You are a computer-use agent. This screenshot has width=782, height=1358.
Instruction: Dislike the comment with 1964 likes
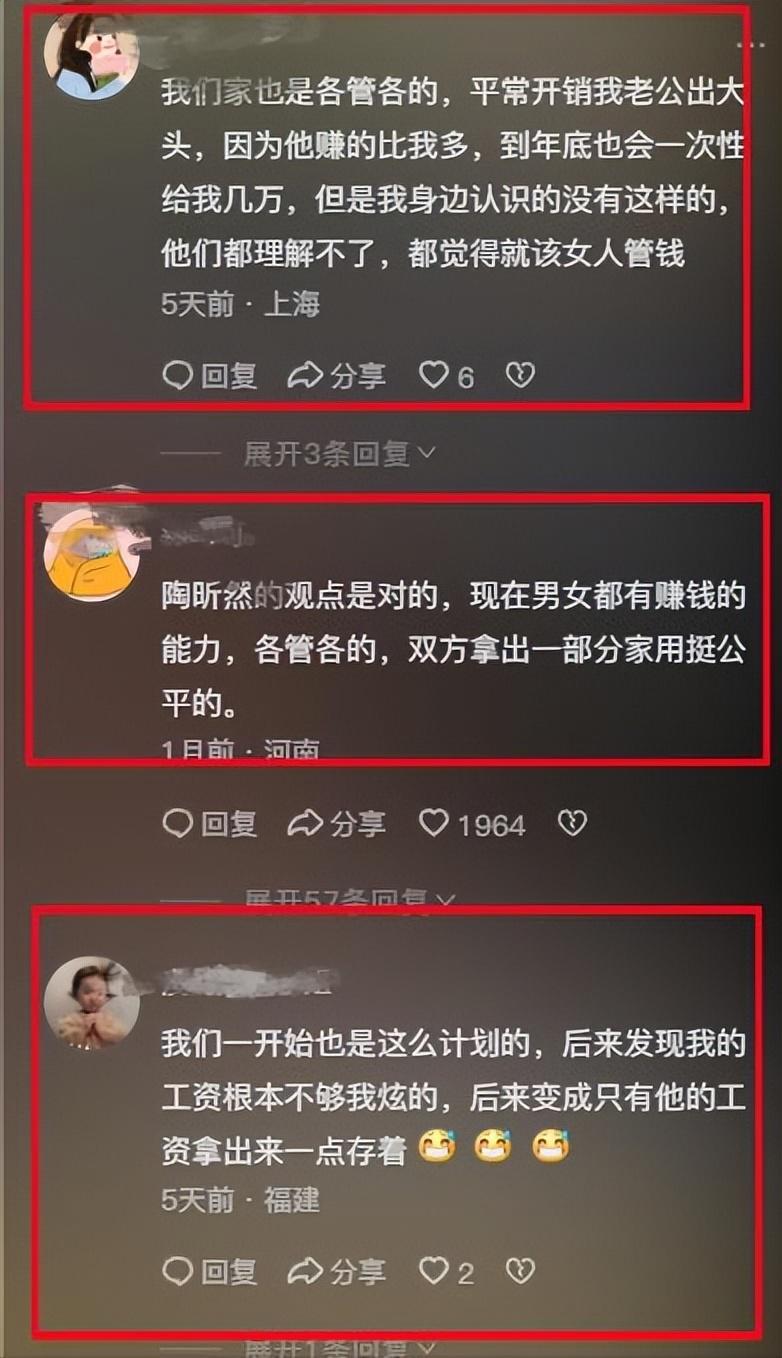[572, 824]
